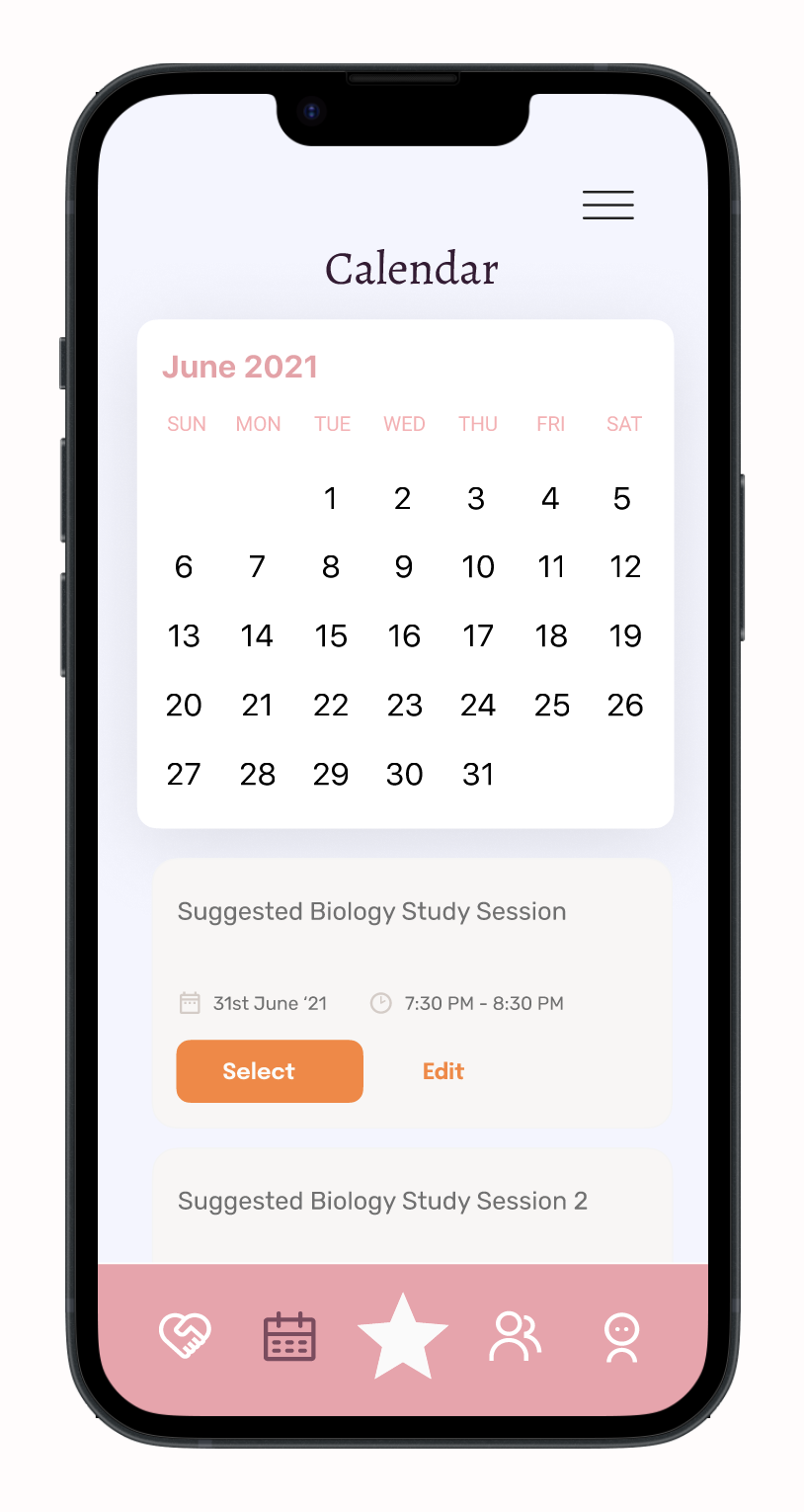Open Suggested Biology Study Session 2 card
Screen dimensions: 804x1512
click(382, 1202)
